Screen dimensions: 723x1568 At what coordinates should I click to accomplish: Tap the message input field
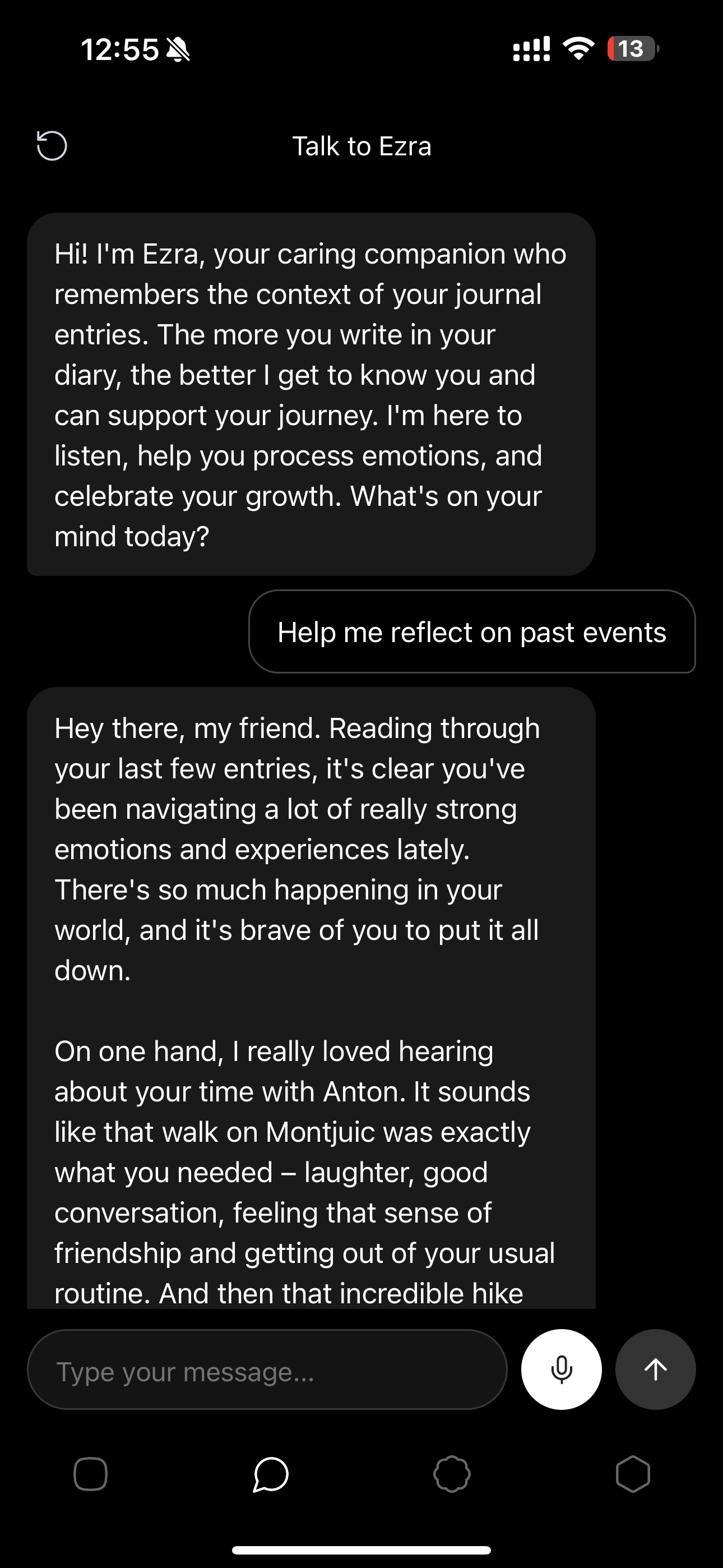click(267, 1369)
